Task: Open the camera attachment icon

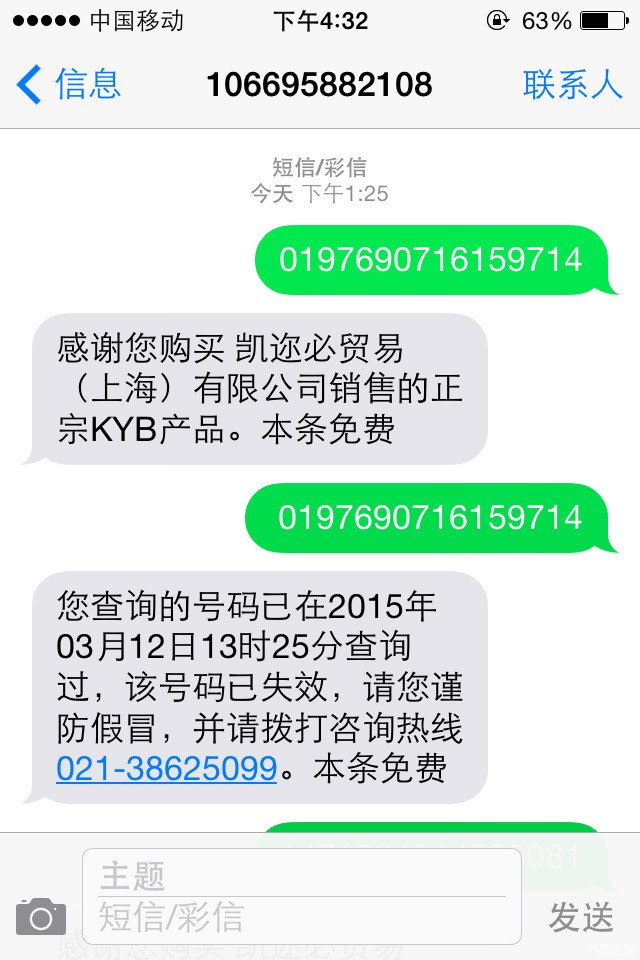Action: pos(41,916)
